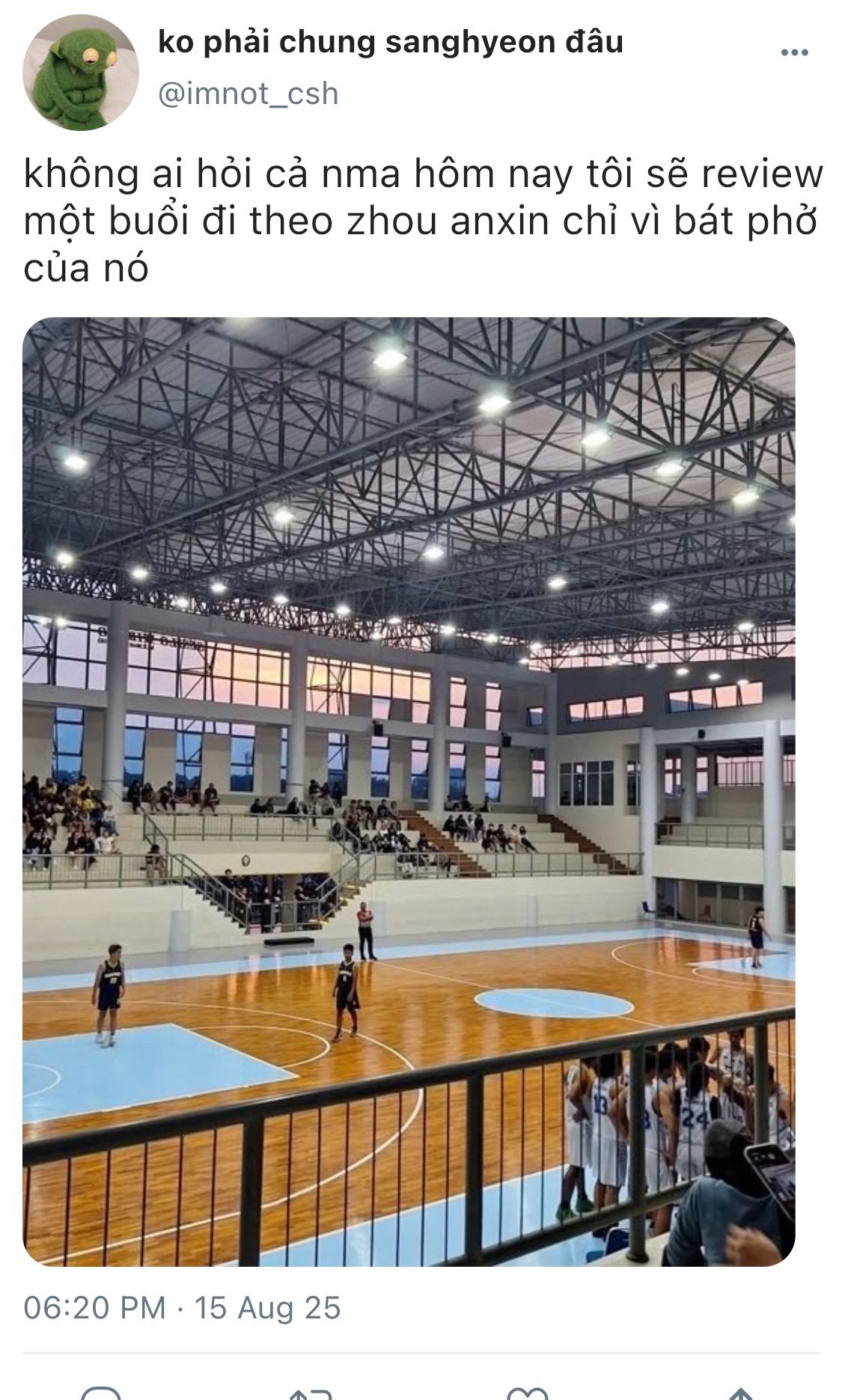The height and width of the screenshot is (1400, 842).
Task: Open the green frog profile avatar
Action: pos(81,73)
